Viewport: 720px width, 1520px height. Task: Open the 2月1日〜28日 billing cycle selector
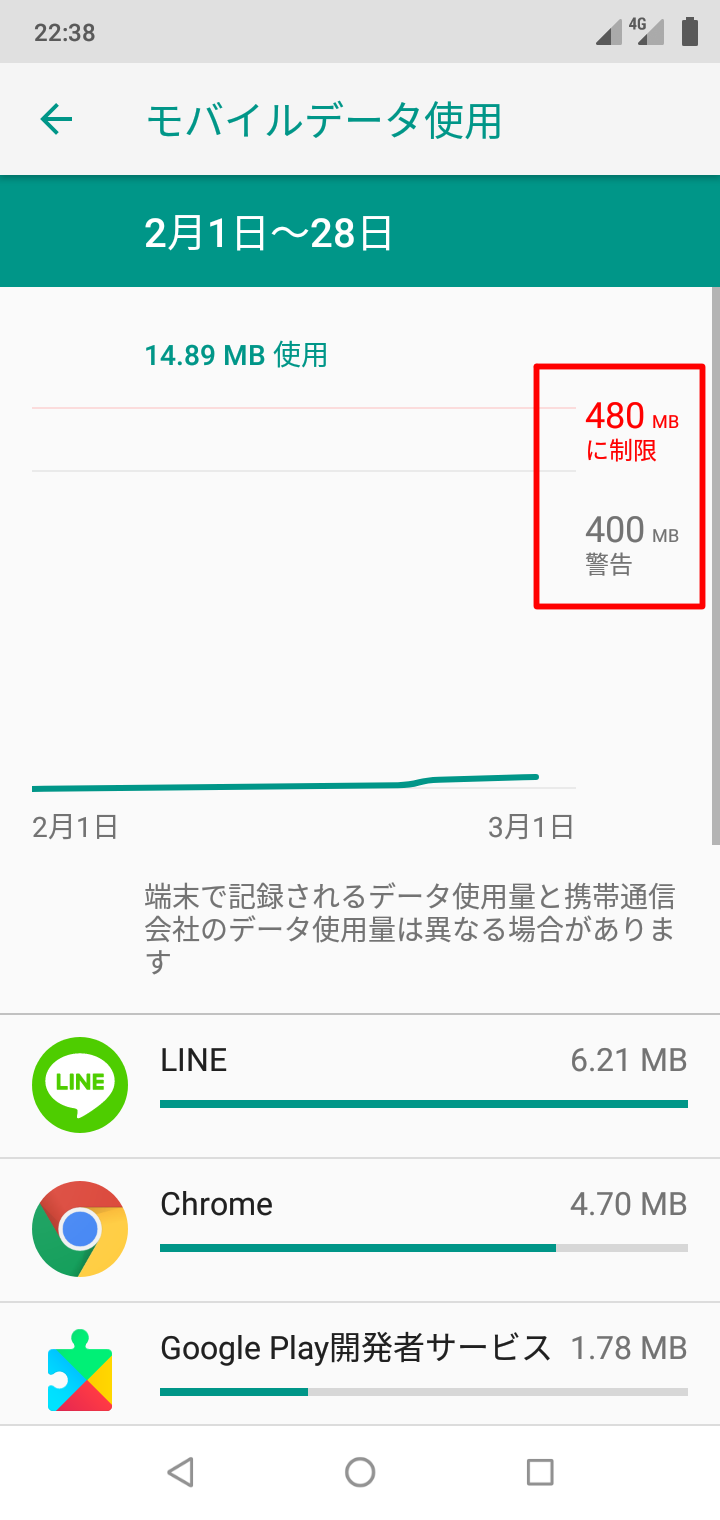tap(268, 234)
